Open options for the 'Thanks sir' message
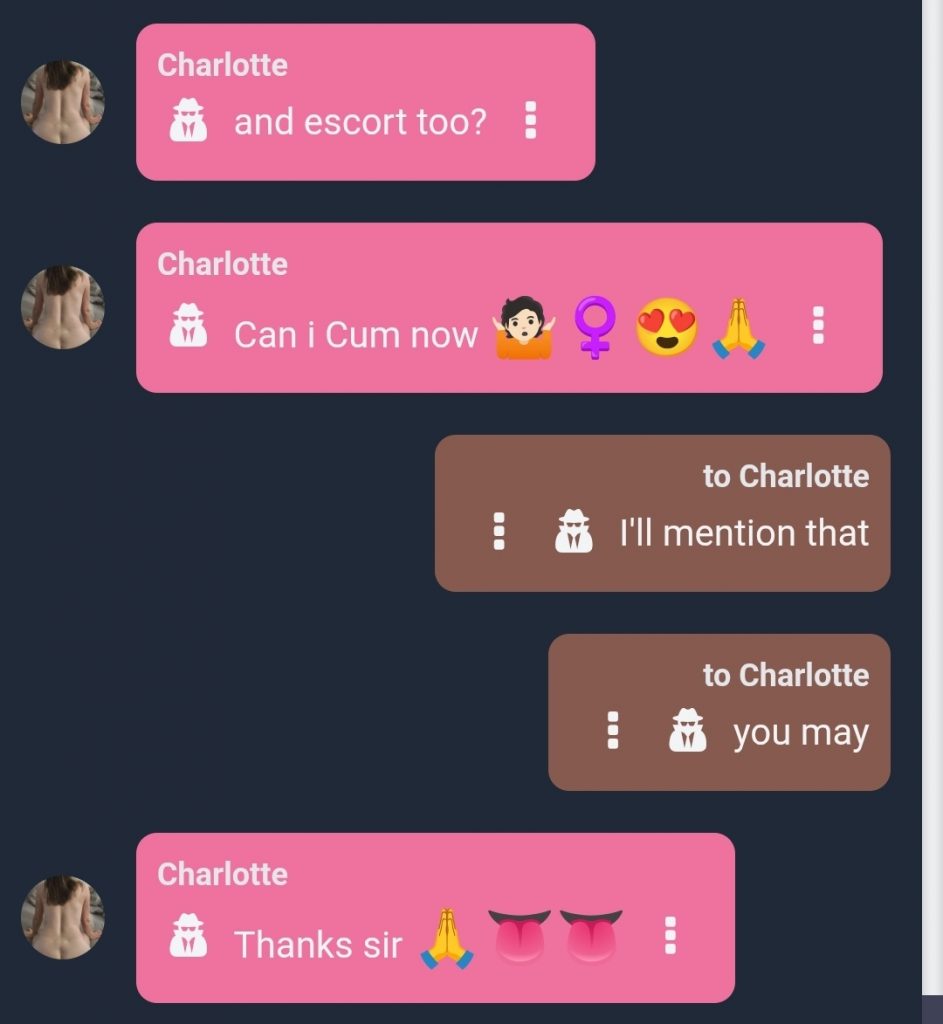The width and height of the screenshot is (943, 1024). pos(670,935)
